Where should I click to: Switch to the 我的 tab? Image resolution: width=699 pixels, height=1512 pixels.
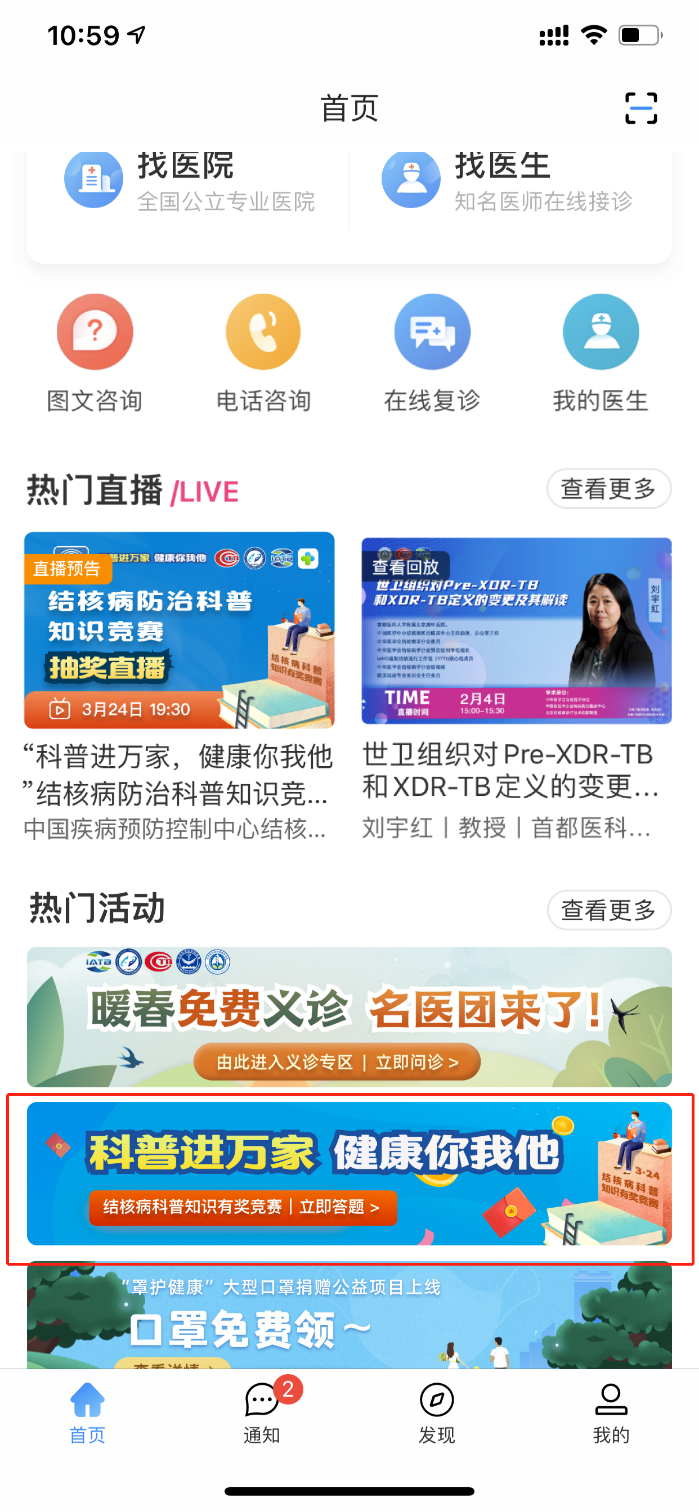[611, 1413]
